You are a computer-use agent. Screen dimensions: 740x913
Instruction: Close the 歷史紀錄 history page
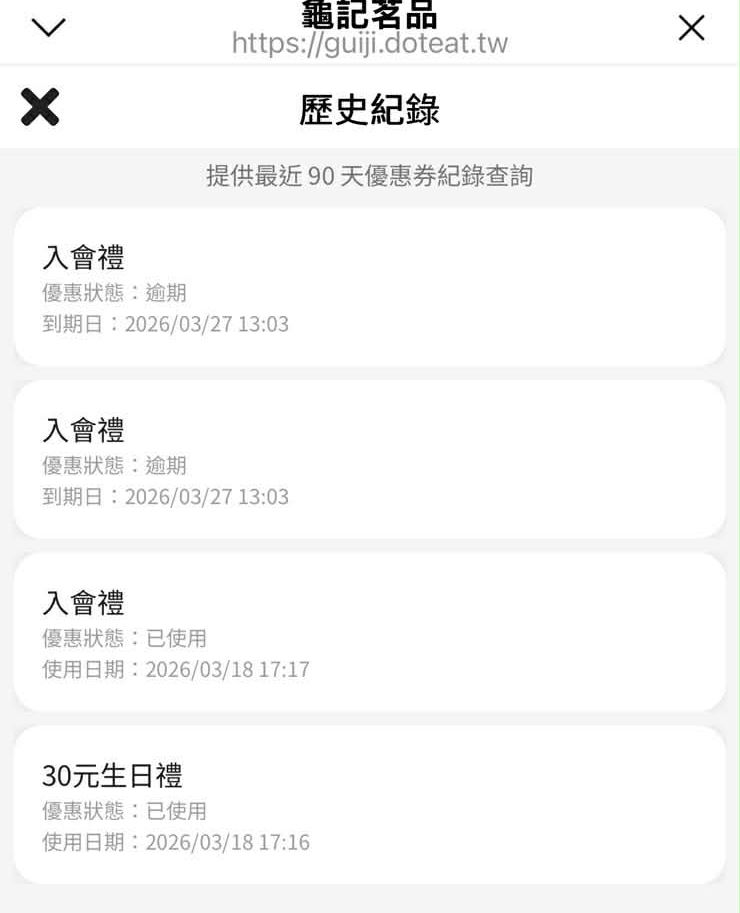[x=40, y=107]
